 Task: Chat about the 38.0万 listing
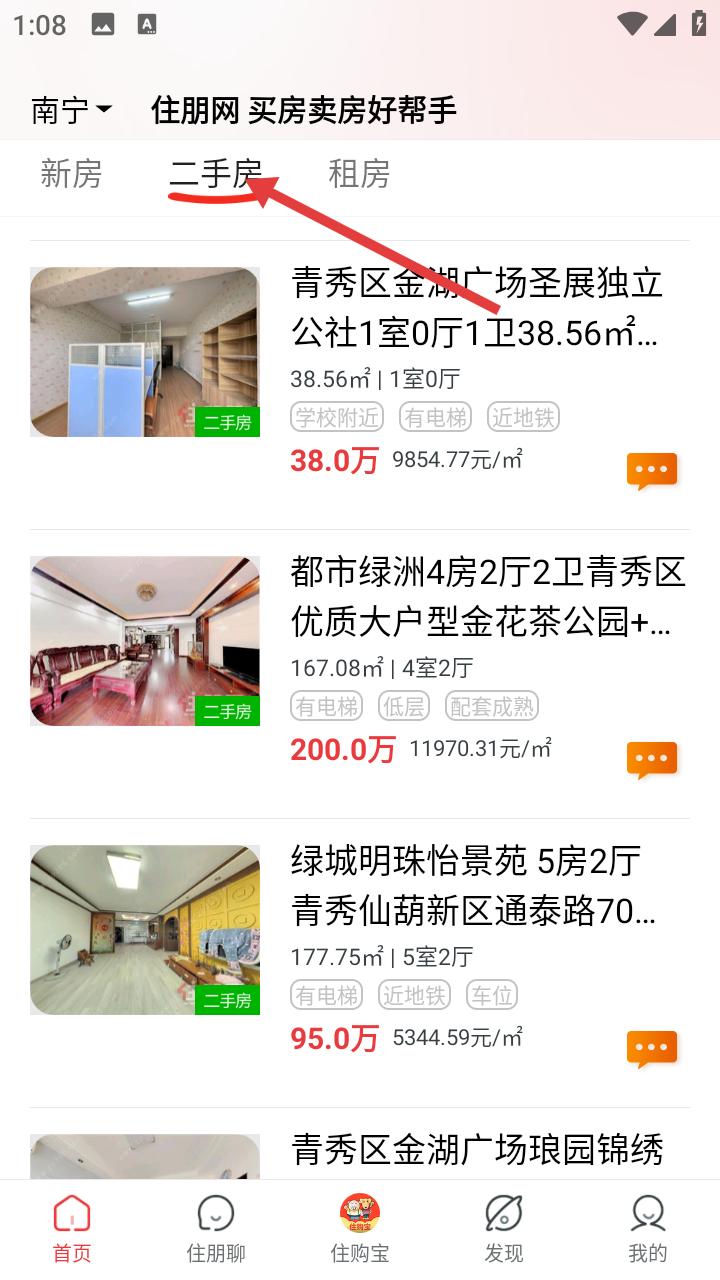pos(652,469)
